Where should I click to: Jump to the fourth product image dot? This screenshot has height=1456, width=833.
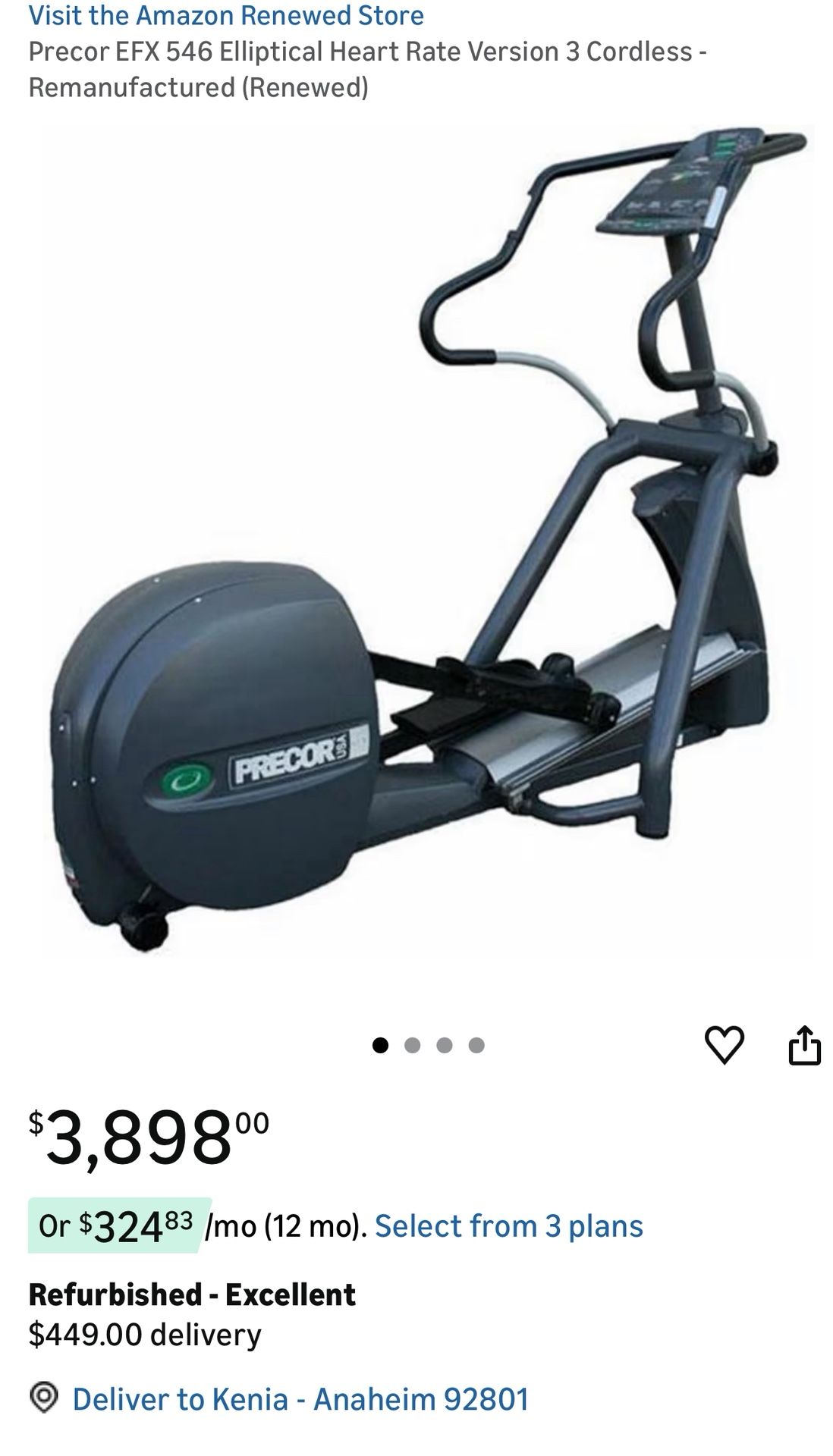pyautogui.click(x=475, y=1044)
